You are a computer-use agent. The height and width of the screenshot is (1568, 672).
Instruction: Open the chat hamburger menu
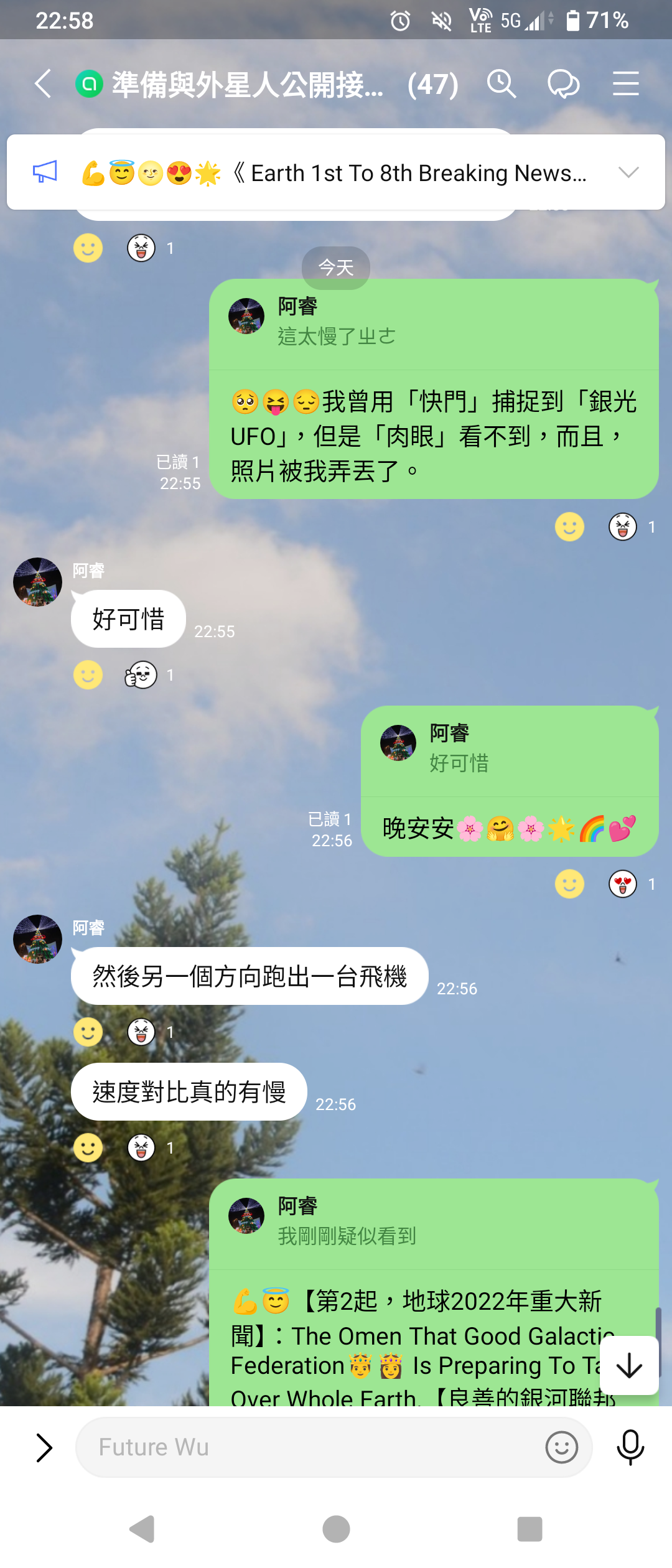tap(625, 84)
